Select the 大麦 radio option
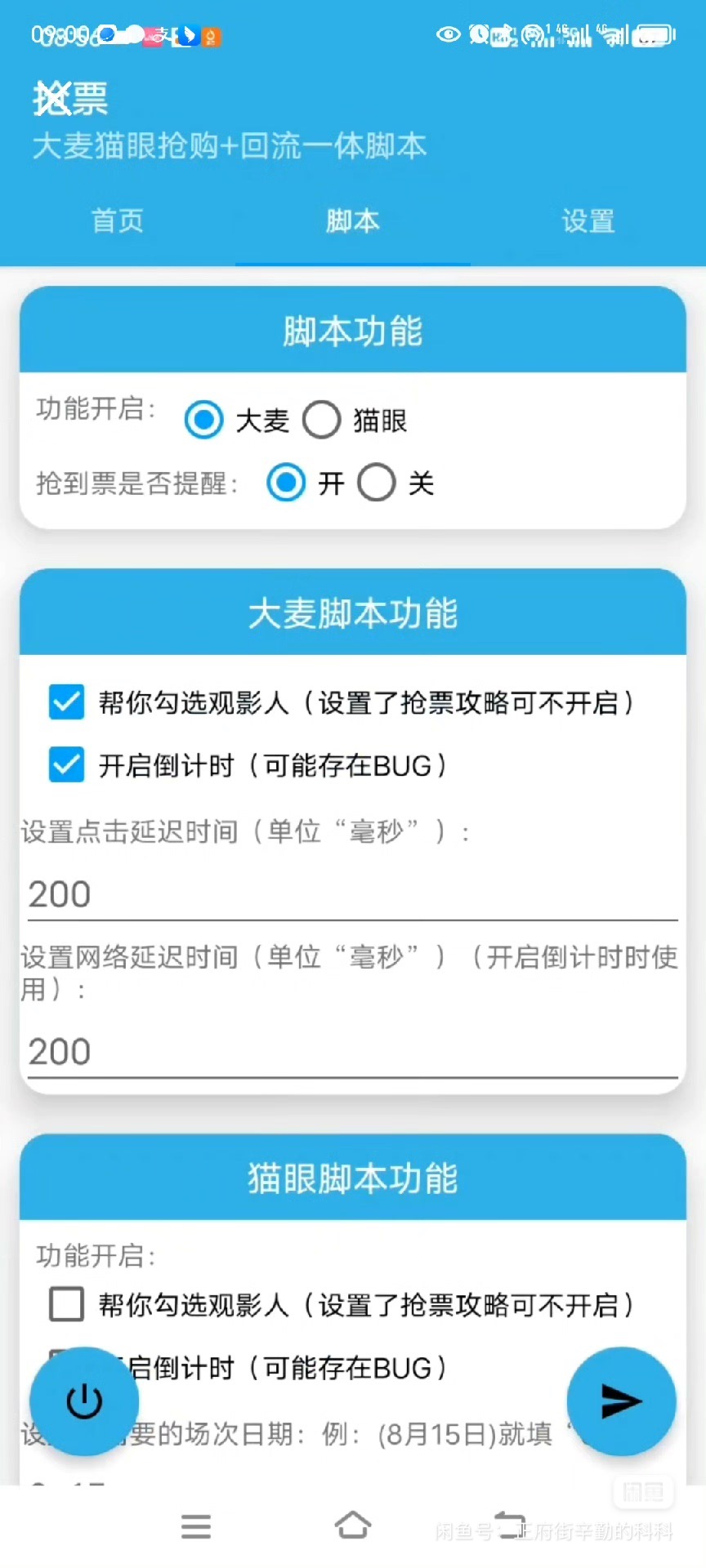Viewport: 706px width, 1568px height. [204, 420]
